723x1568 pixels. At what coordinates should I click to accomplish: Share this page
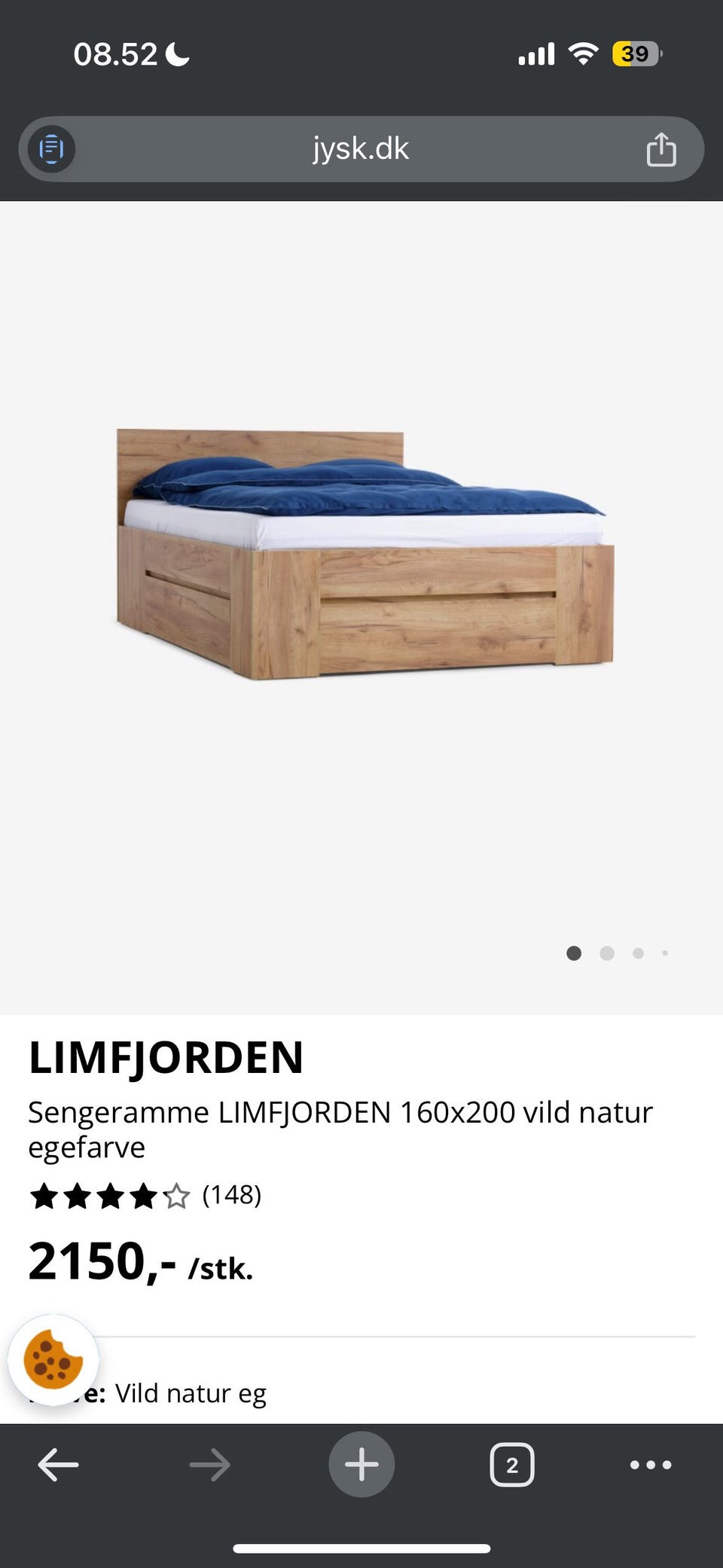click(x=660, y=149)
